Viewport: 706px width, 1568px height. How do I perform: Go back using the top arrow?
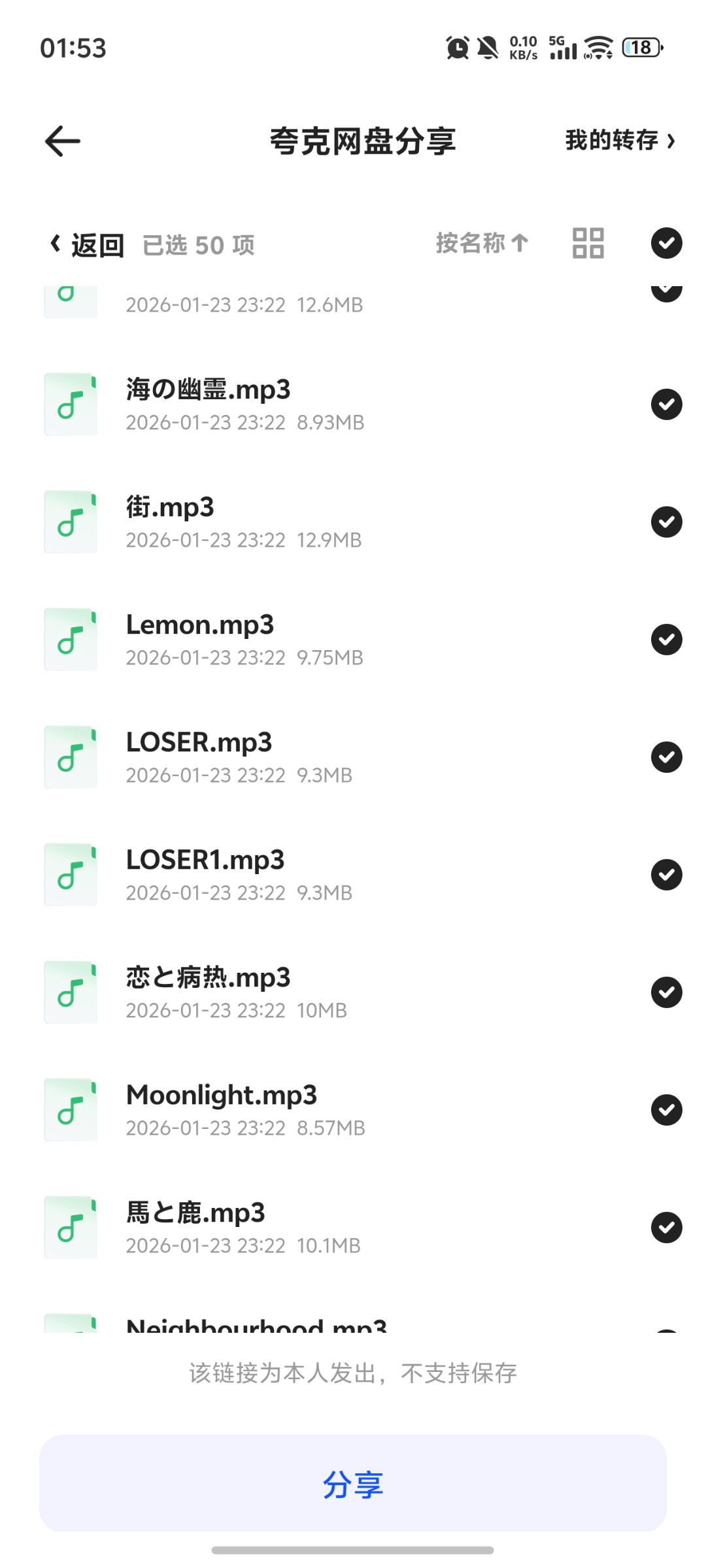[63, 141]
